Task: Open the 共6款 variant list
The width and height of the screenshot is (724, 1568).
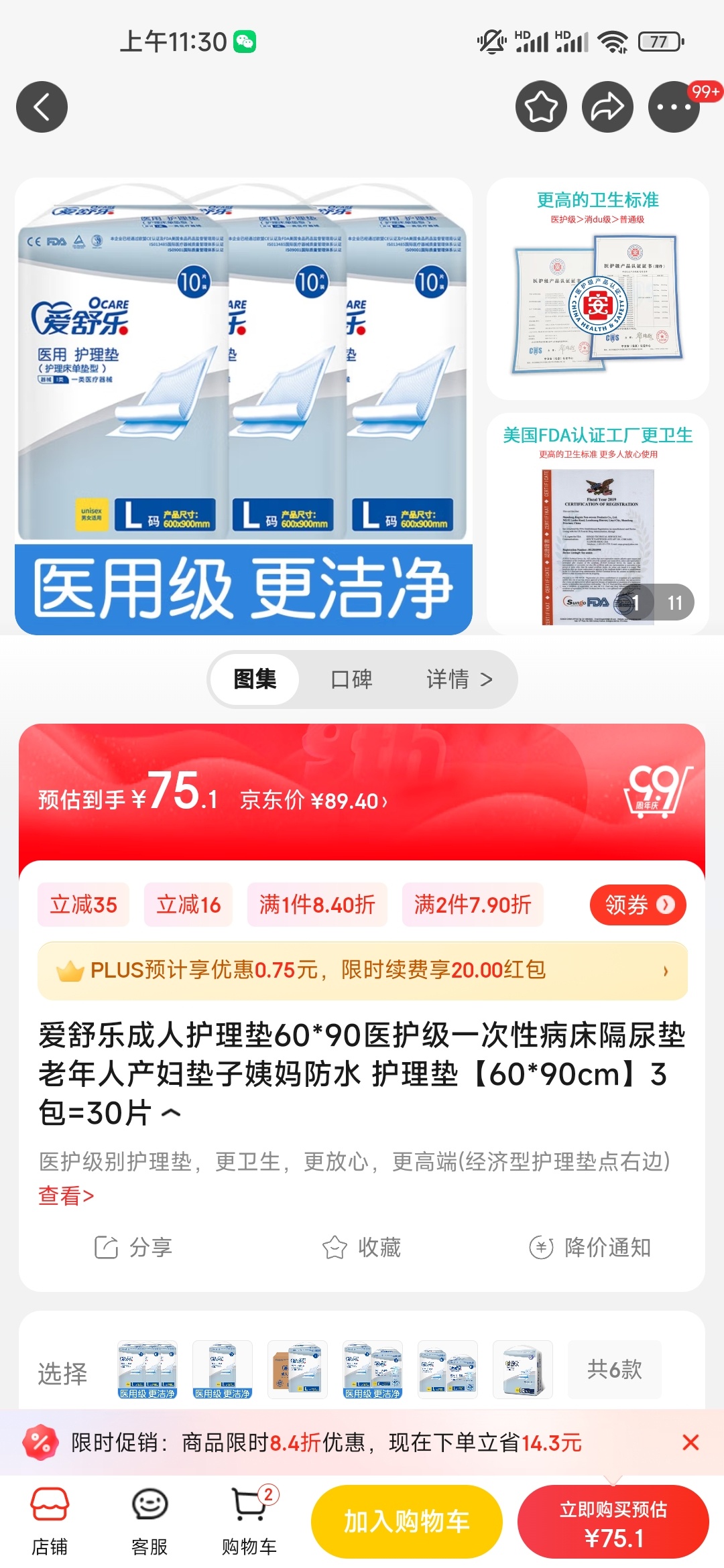Action: pyautogui.click(x=614, y=1370)
